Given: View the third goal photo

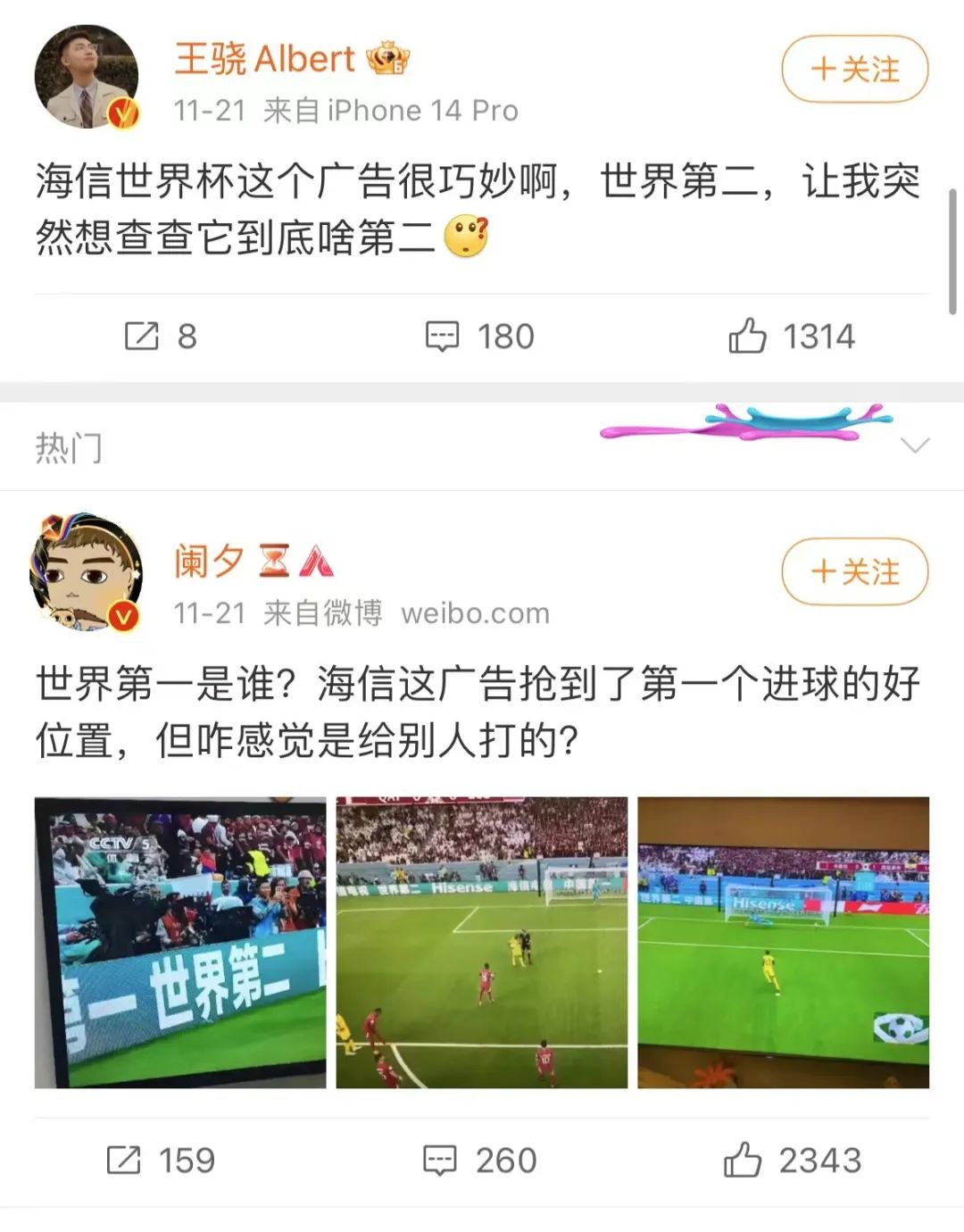Looking at the screenshot, I should [783, 942].
